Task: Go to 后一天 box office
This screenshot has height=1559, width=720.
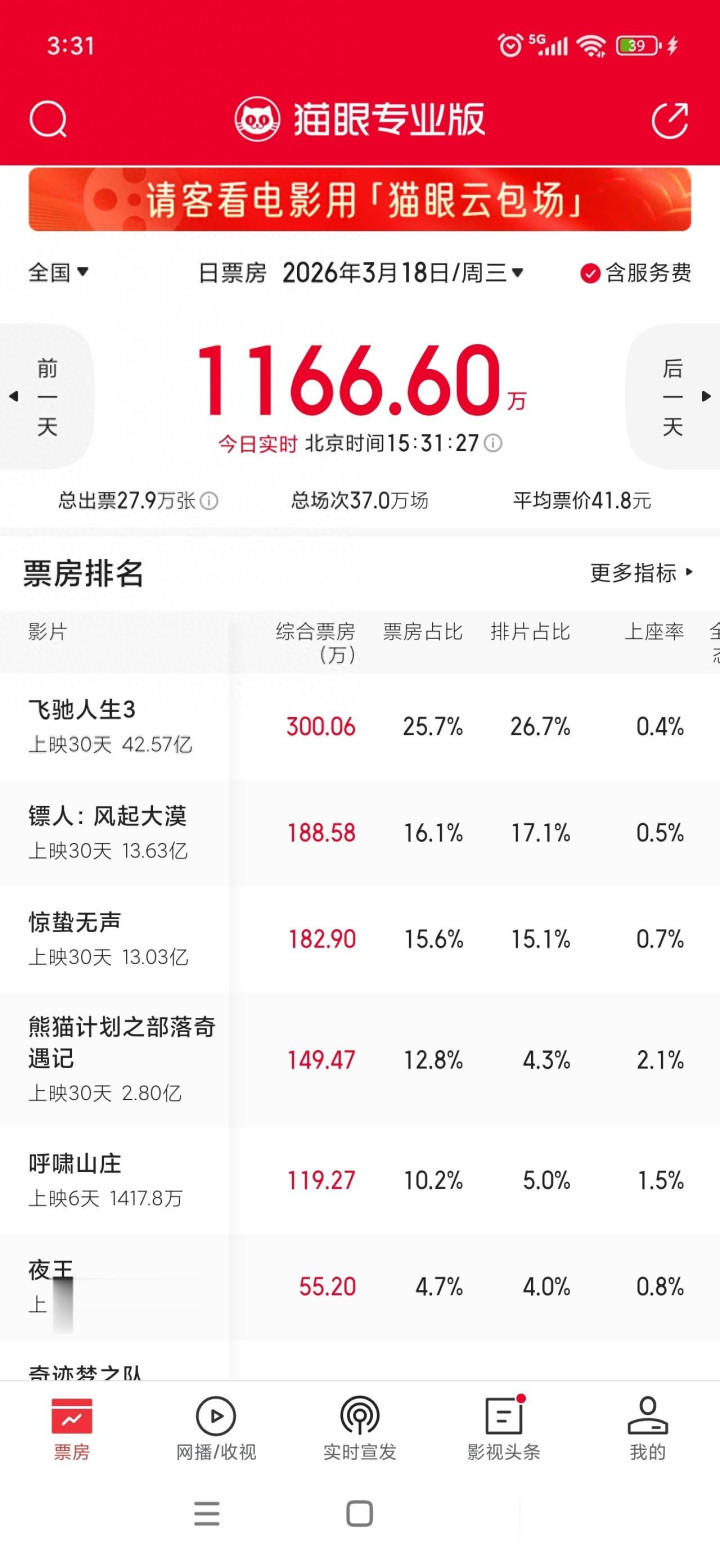Action: pyautogui.click(x=674, y=397)
